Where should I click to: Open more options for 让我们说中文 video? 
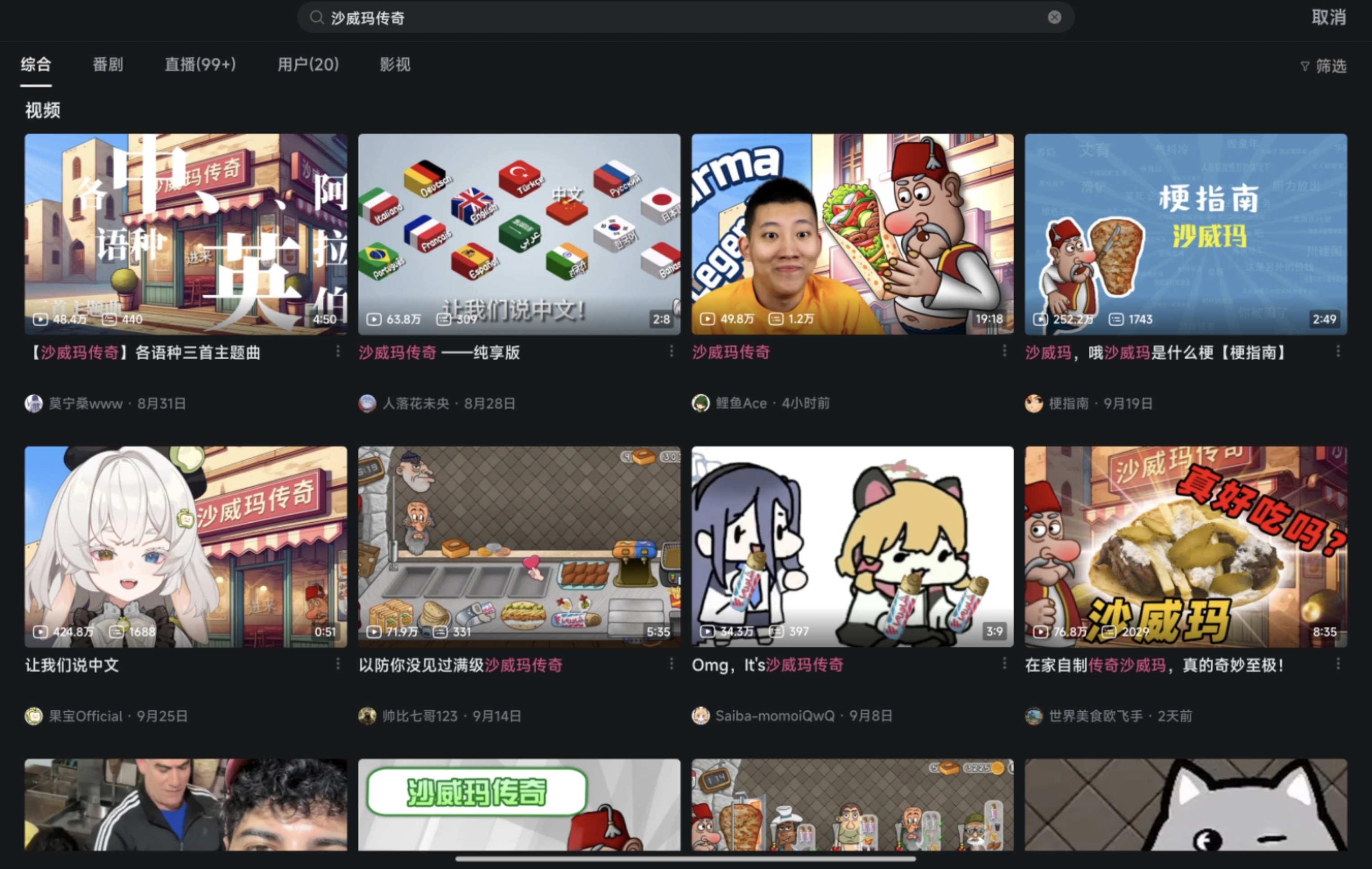(338, 663)
